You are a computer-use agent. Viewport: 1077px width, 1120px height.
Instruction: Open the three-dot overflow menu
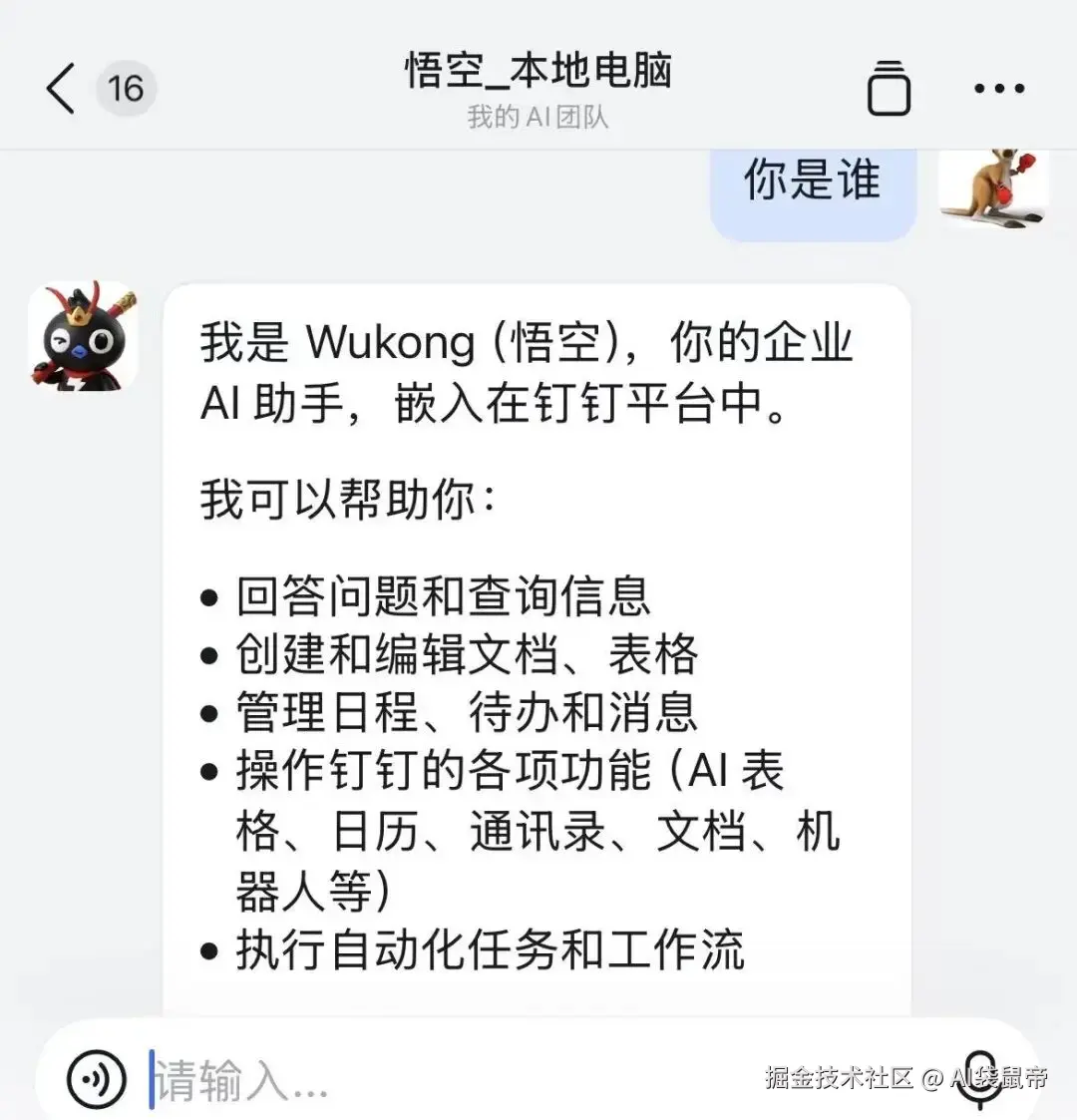(998, 89)
